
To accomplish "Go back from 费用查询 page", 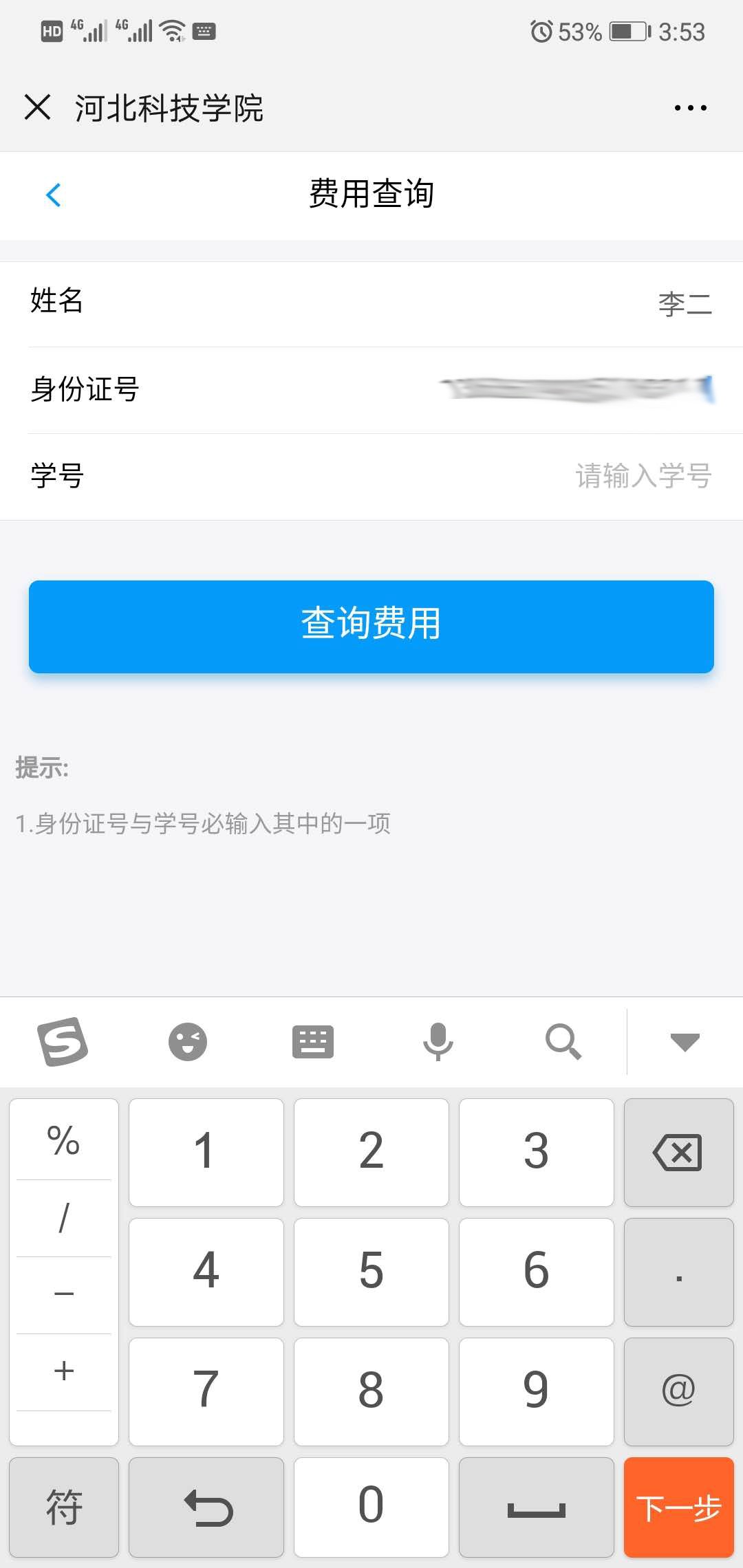I will pyautogui.click(x=54, y=195).
